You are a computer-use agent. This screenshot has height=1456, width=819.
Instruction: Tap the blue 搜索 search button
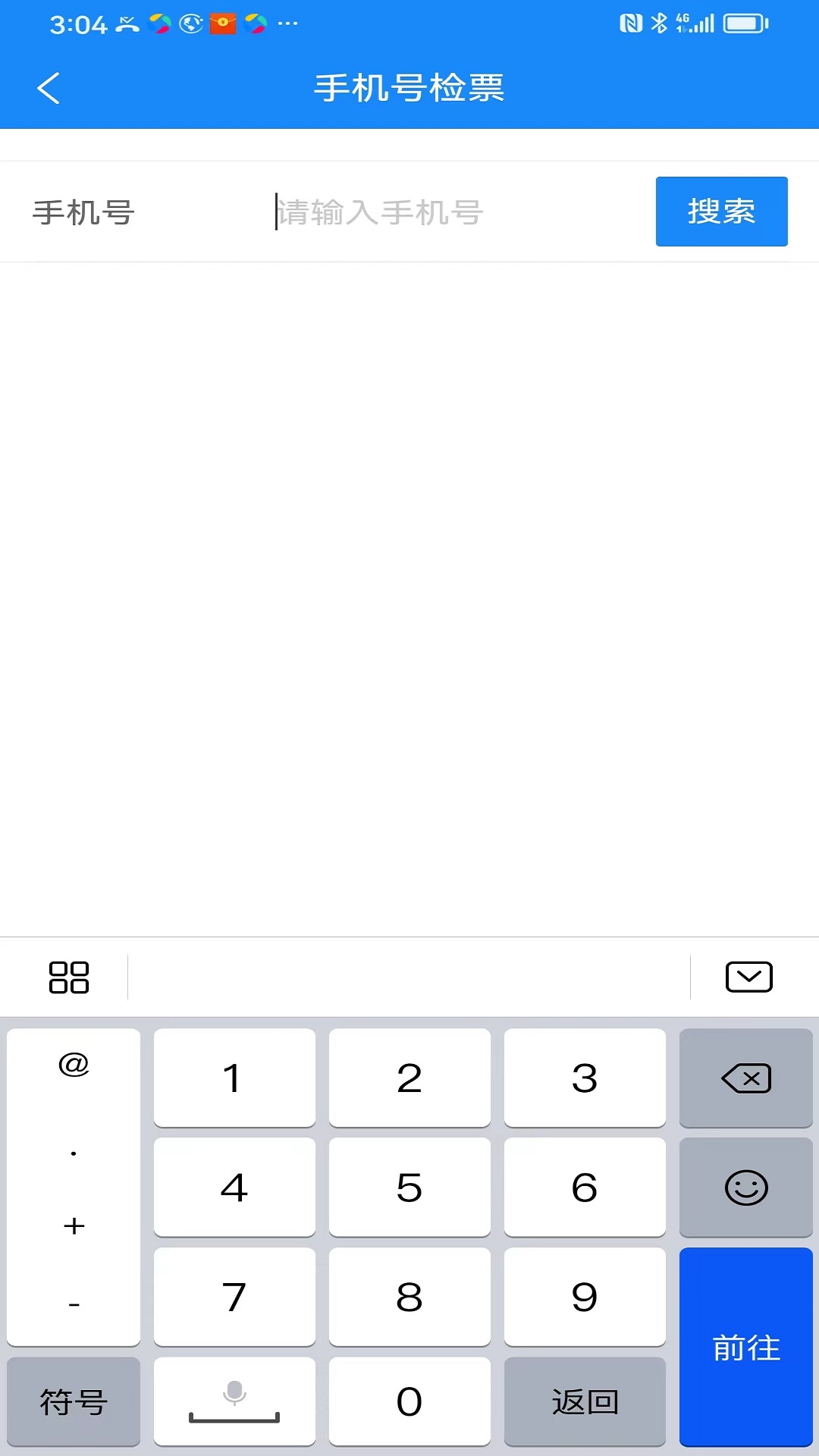point(721,212)
